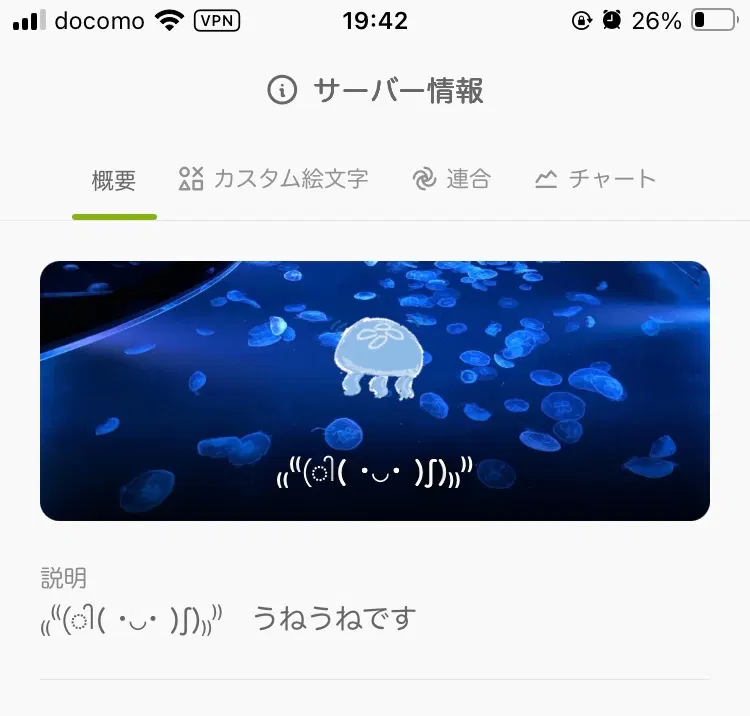Screen dimensions: 750x716
Task: Switch to the 連合 tab
Action: [x=452, y=179]
